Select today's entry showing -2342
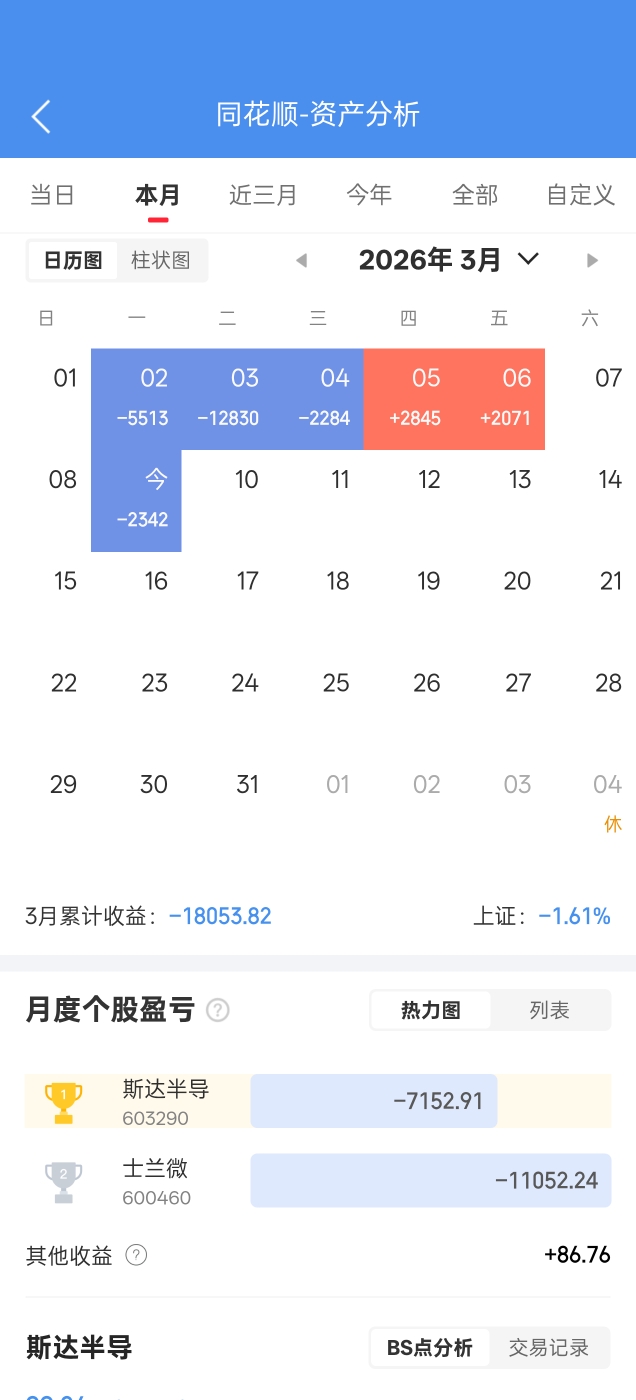 pyautogui.click(x=137, y=499)
